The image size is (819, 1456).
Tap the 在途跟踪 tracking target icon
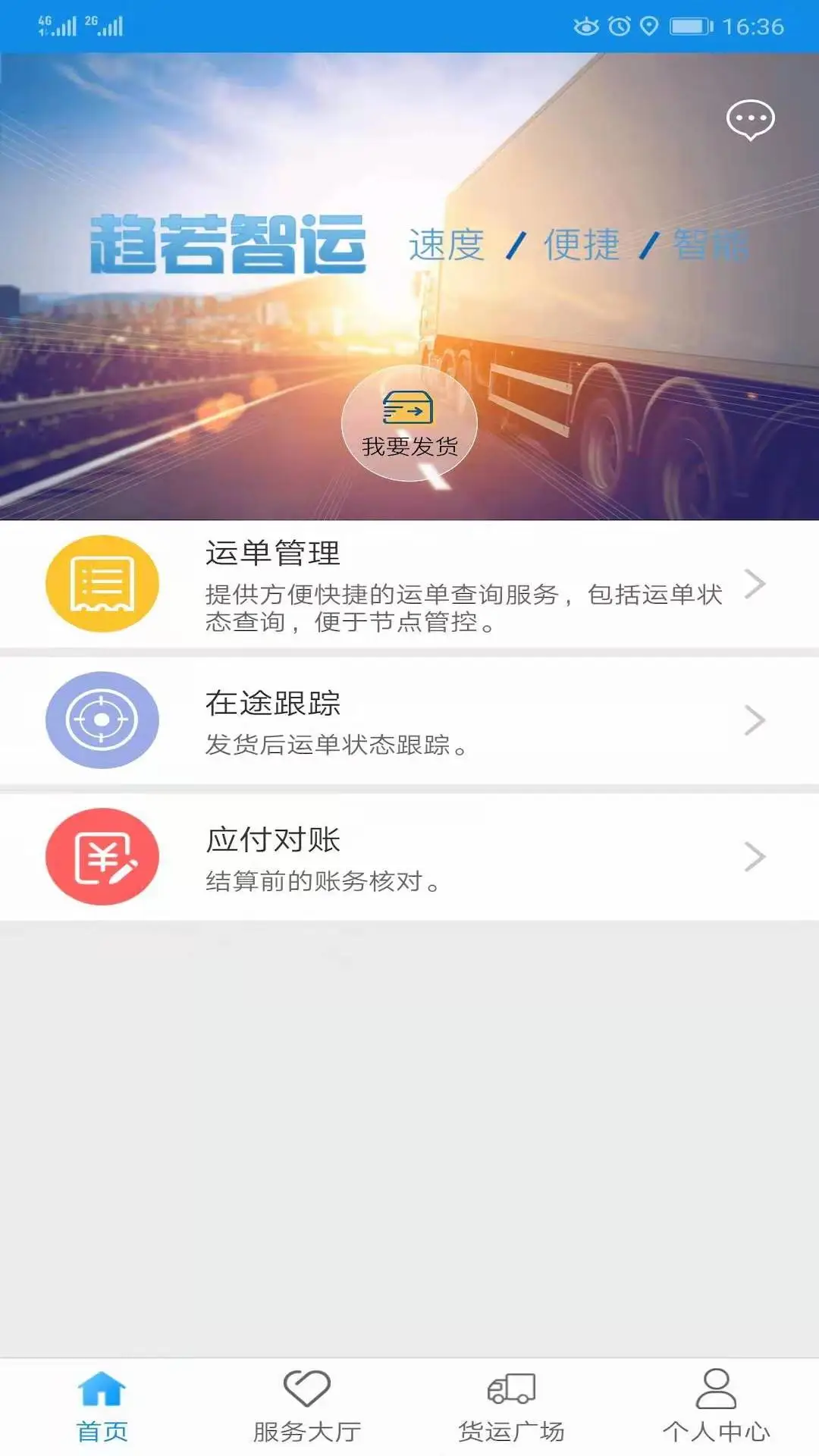tap(102, 718)
